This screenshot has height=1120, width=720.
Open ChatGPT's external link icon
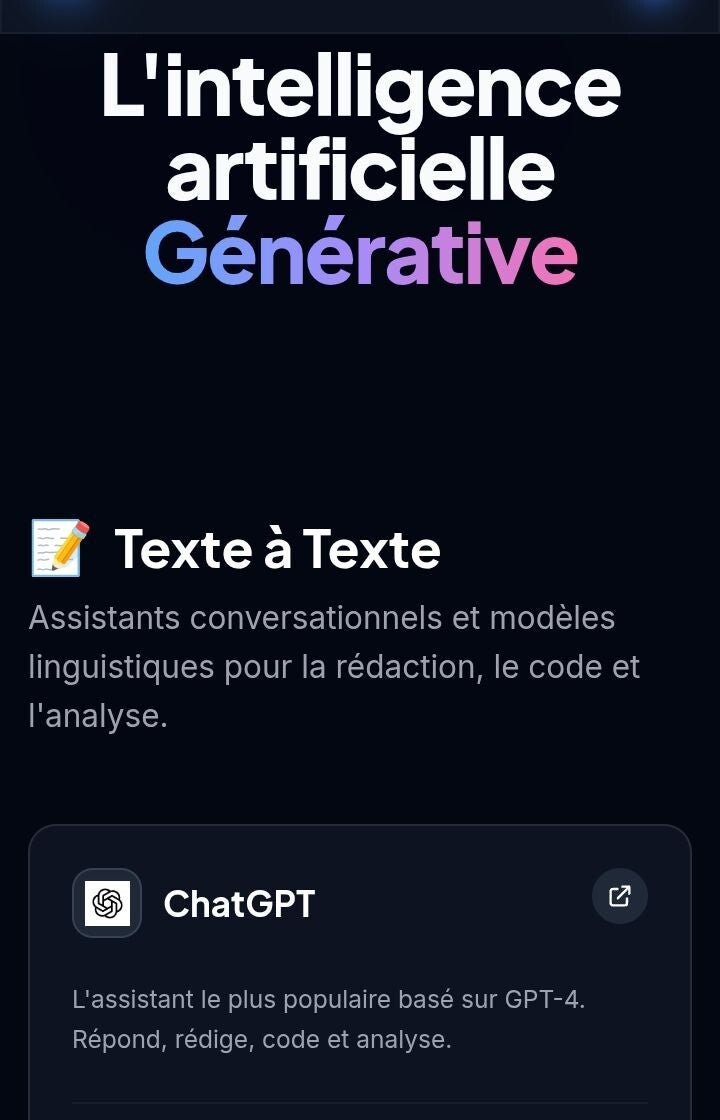click(x=620, y=896)
